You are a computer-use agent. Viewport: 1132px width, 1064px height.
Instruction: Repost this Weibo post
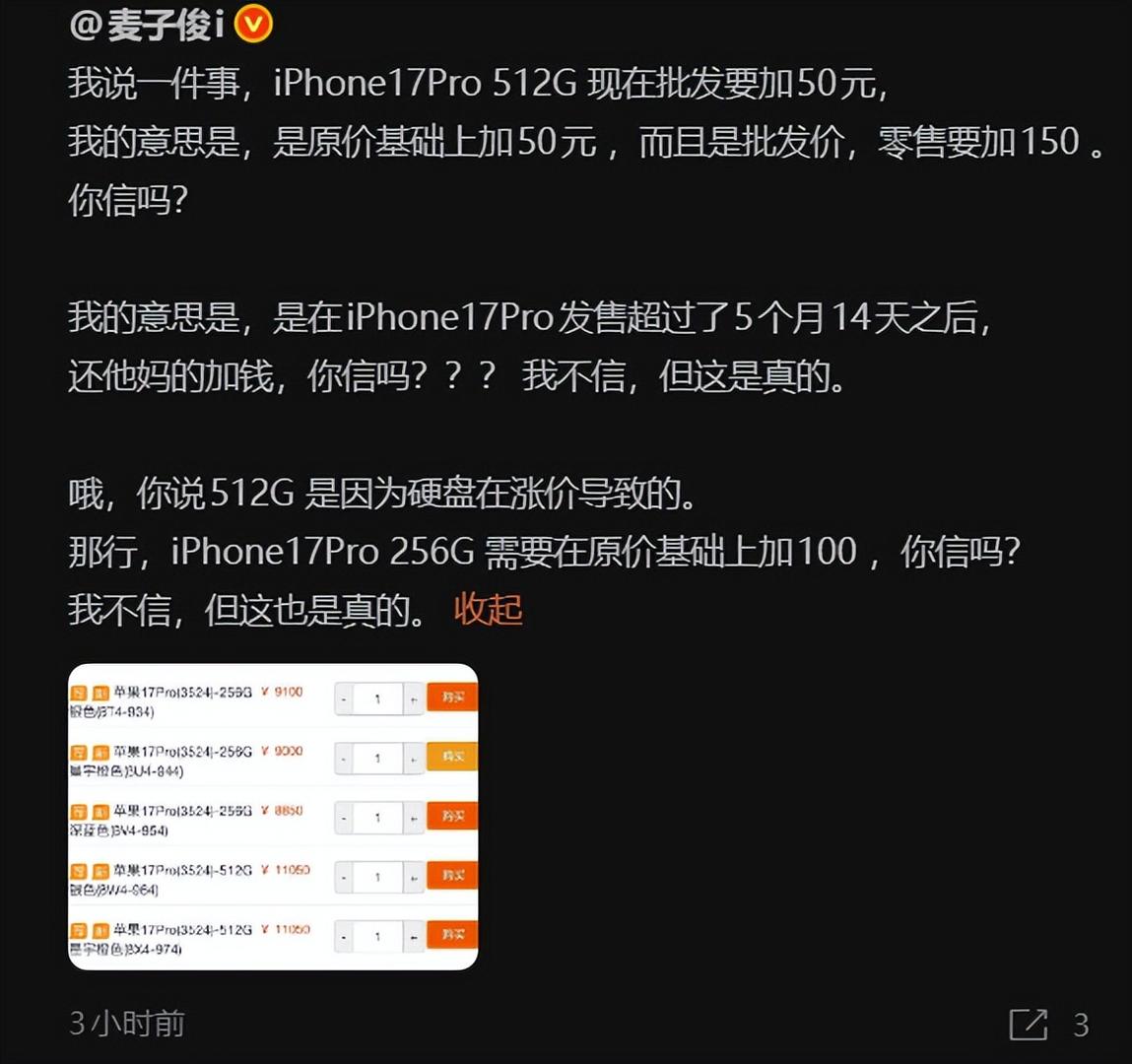1029,1025
